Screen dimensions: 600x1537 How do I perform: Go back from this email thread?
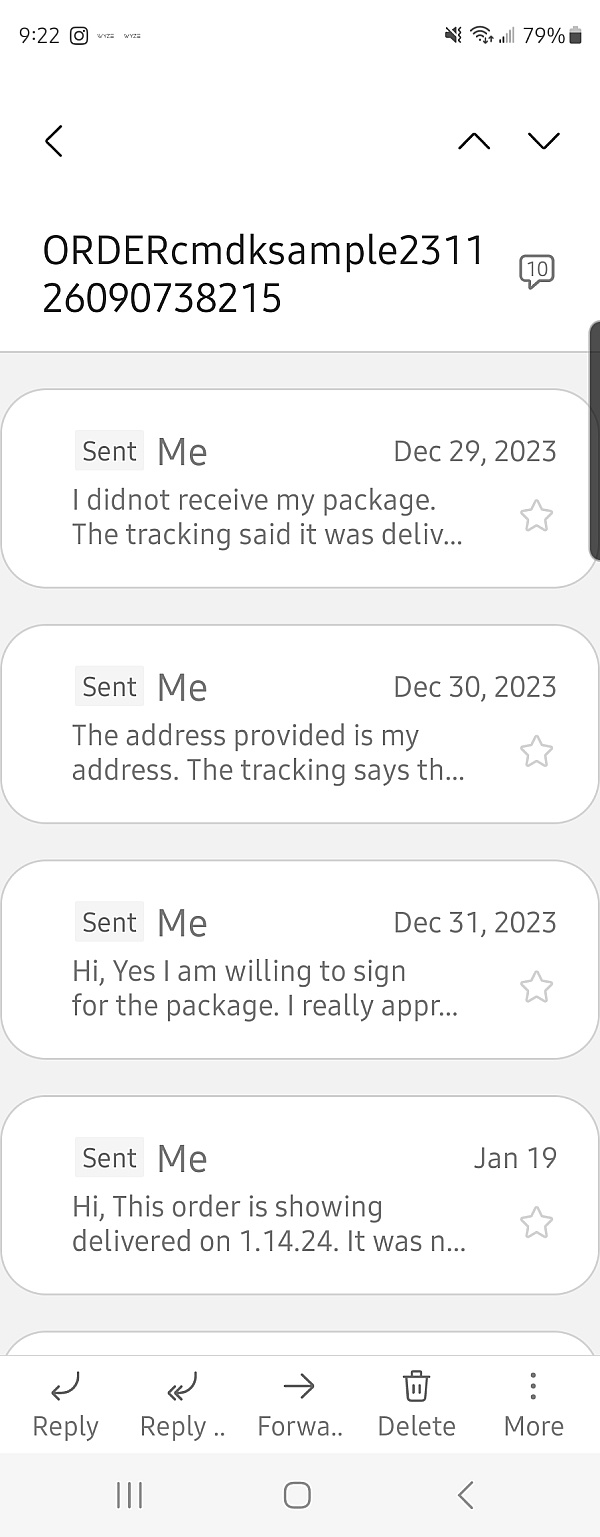tap(54, 141)
